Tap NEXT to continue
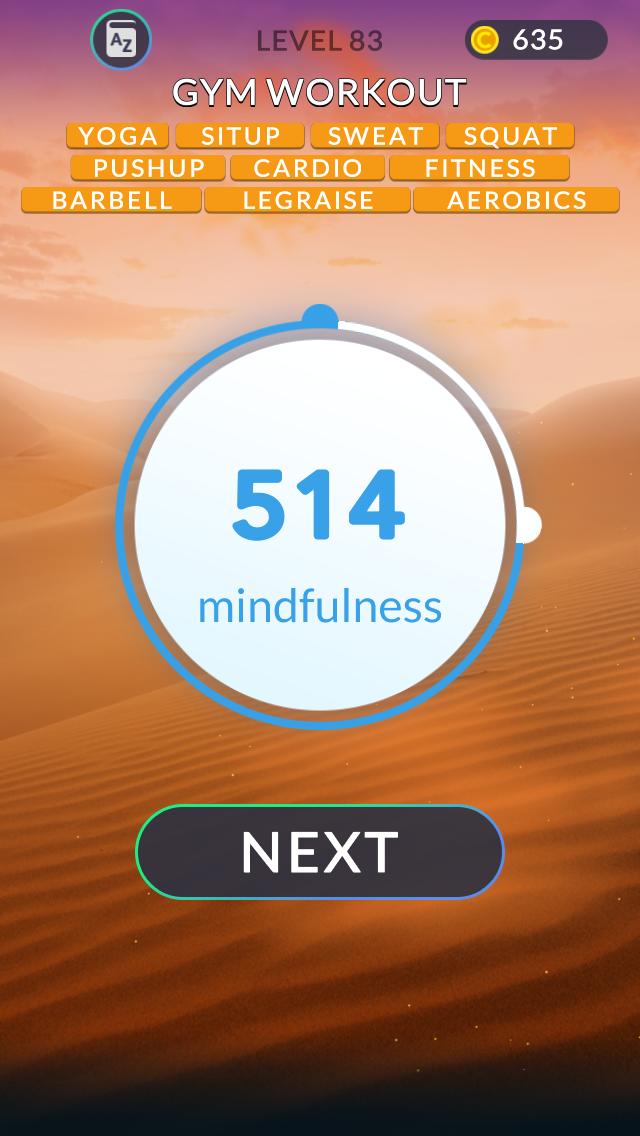The image size is (640, 1136). pos(320,852)
